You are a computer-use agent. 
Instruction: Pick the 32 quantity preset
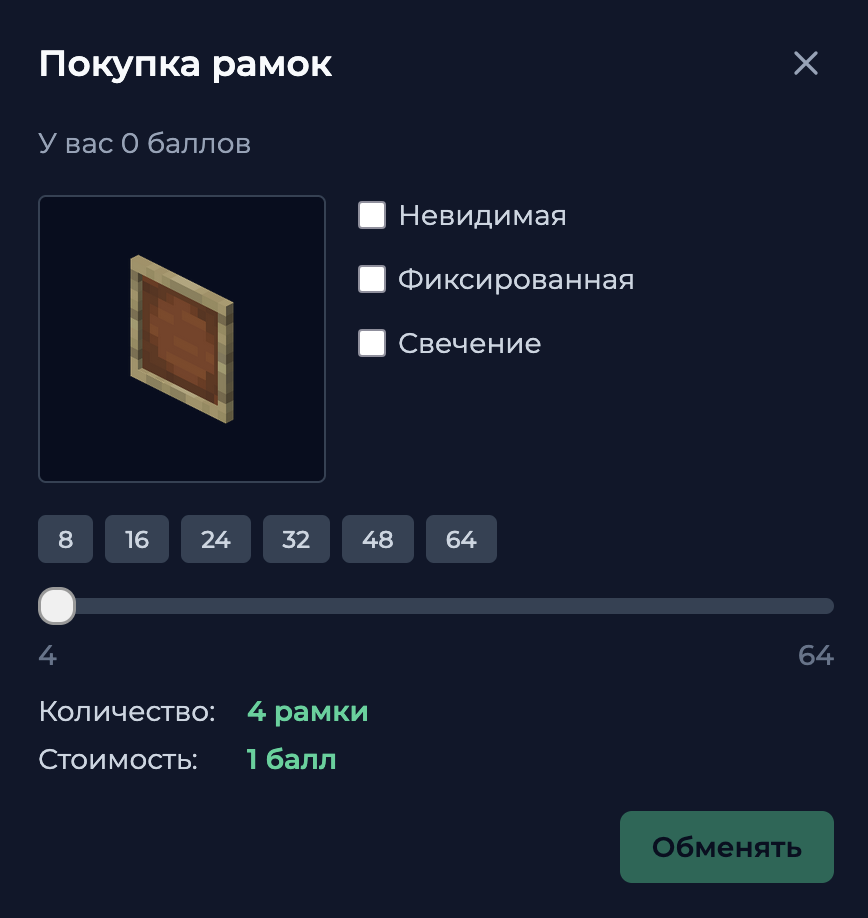[296, 540]
